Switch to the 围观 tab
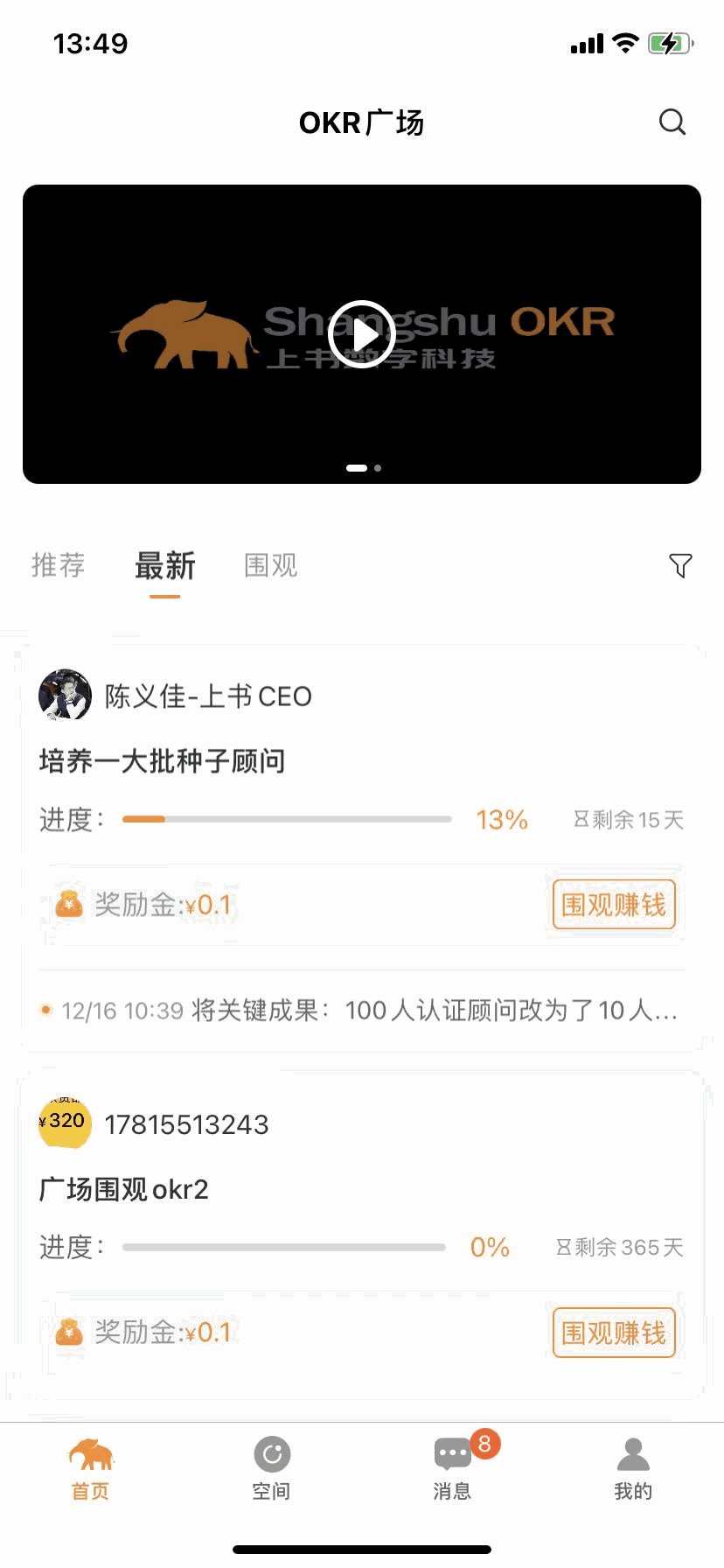The width and height of the screenshot is (724, 1568). (270, 566)
